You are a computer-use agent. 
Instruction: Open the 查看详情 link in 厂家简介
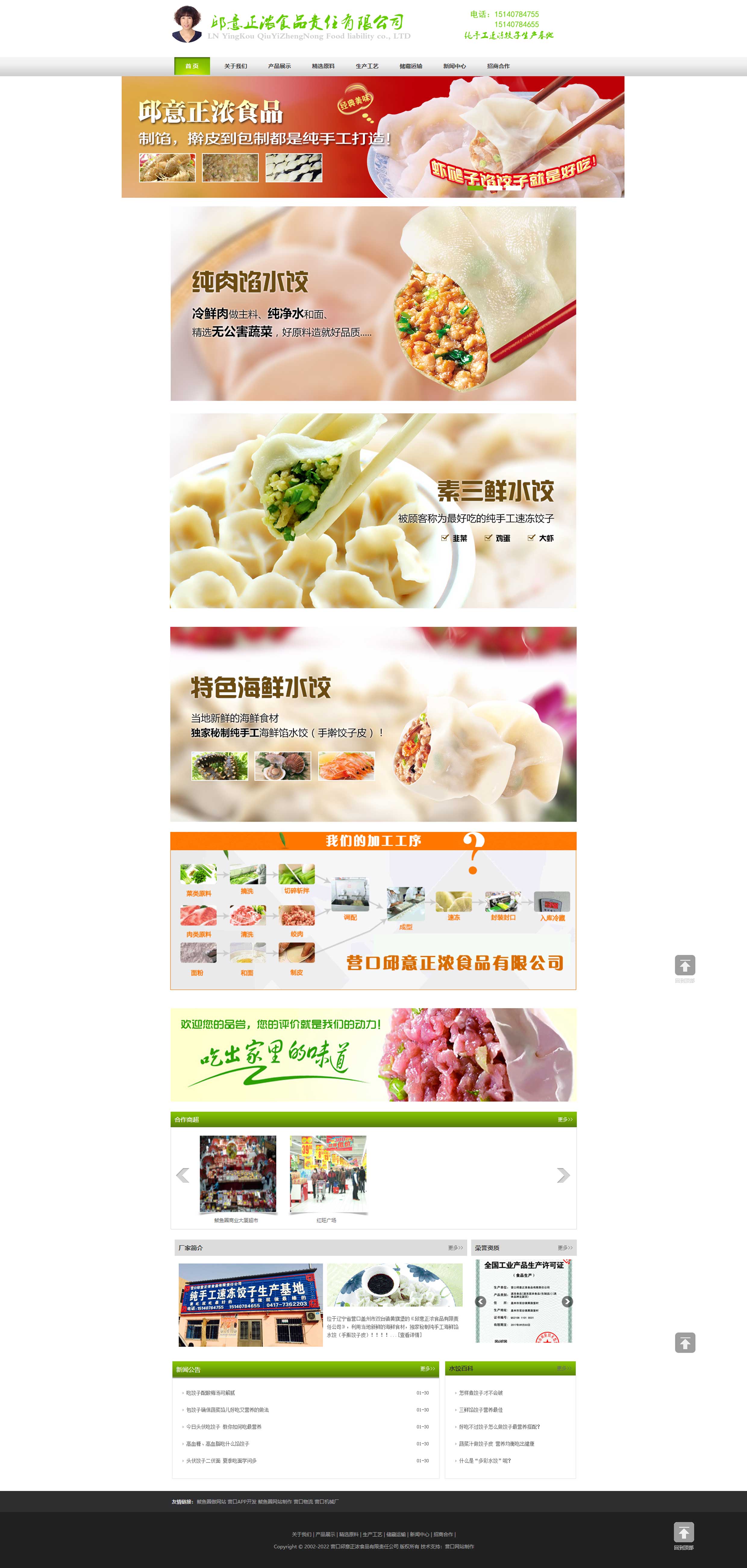pyautogui.click(x=409, y=1335)
